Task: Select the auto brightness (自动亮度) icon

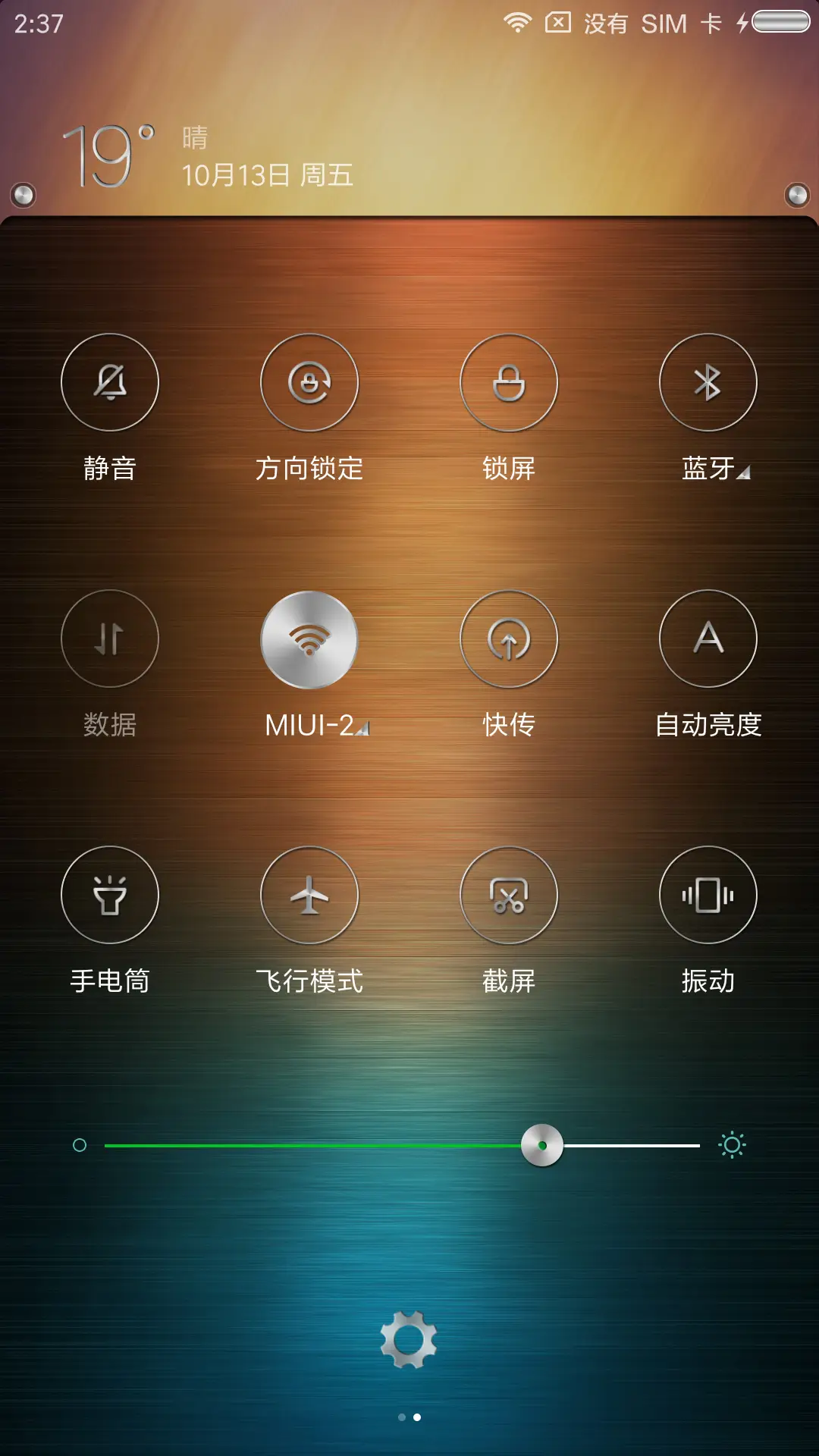Action: (x=708, y=639)
